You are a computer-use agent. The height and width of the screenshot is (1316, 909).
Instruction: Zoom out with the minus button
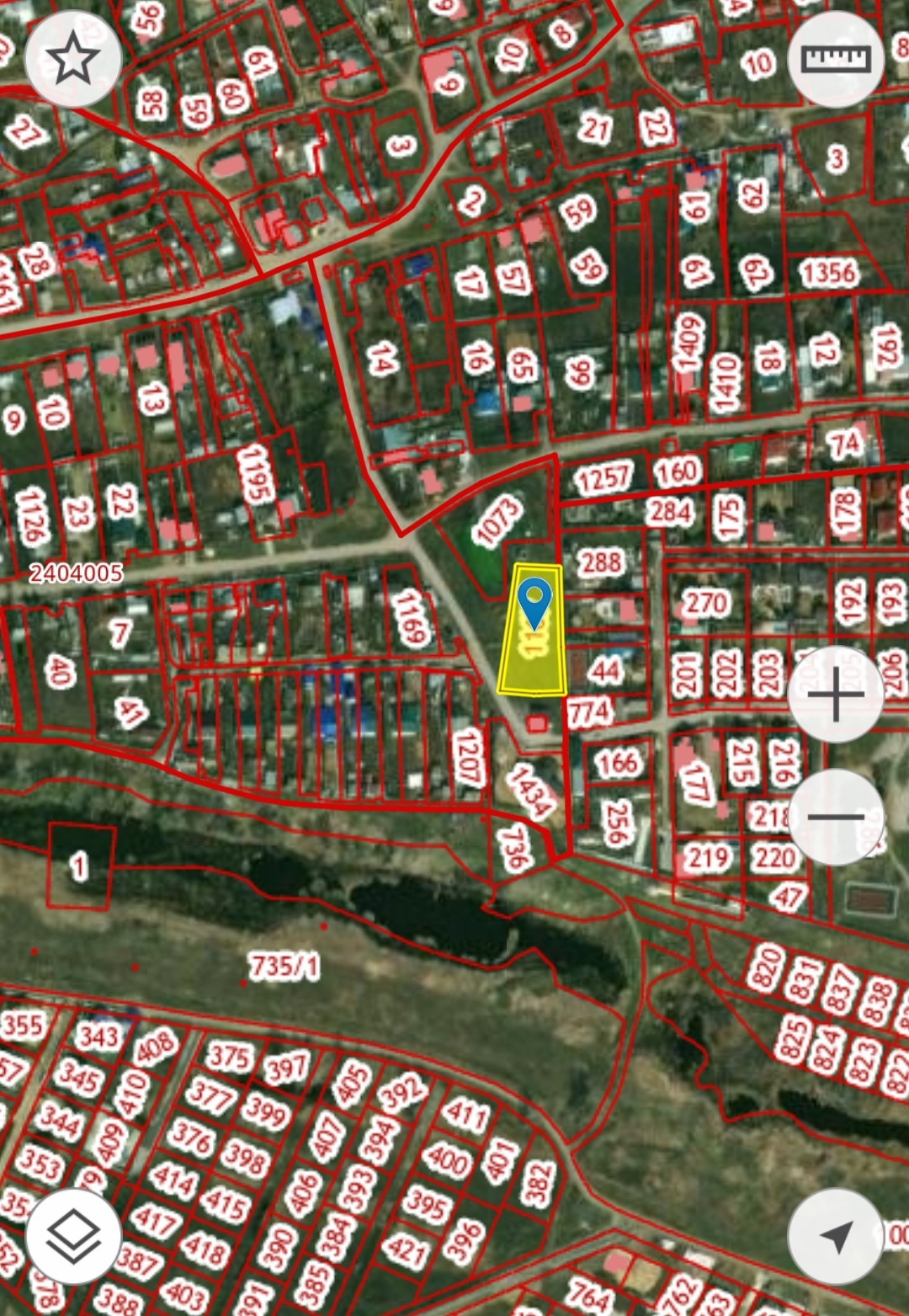pyautogui.click(x=836, y=816)
